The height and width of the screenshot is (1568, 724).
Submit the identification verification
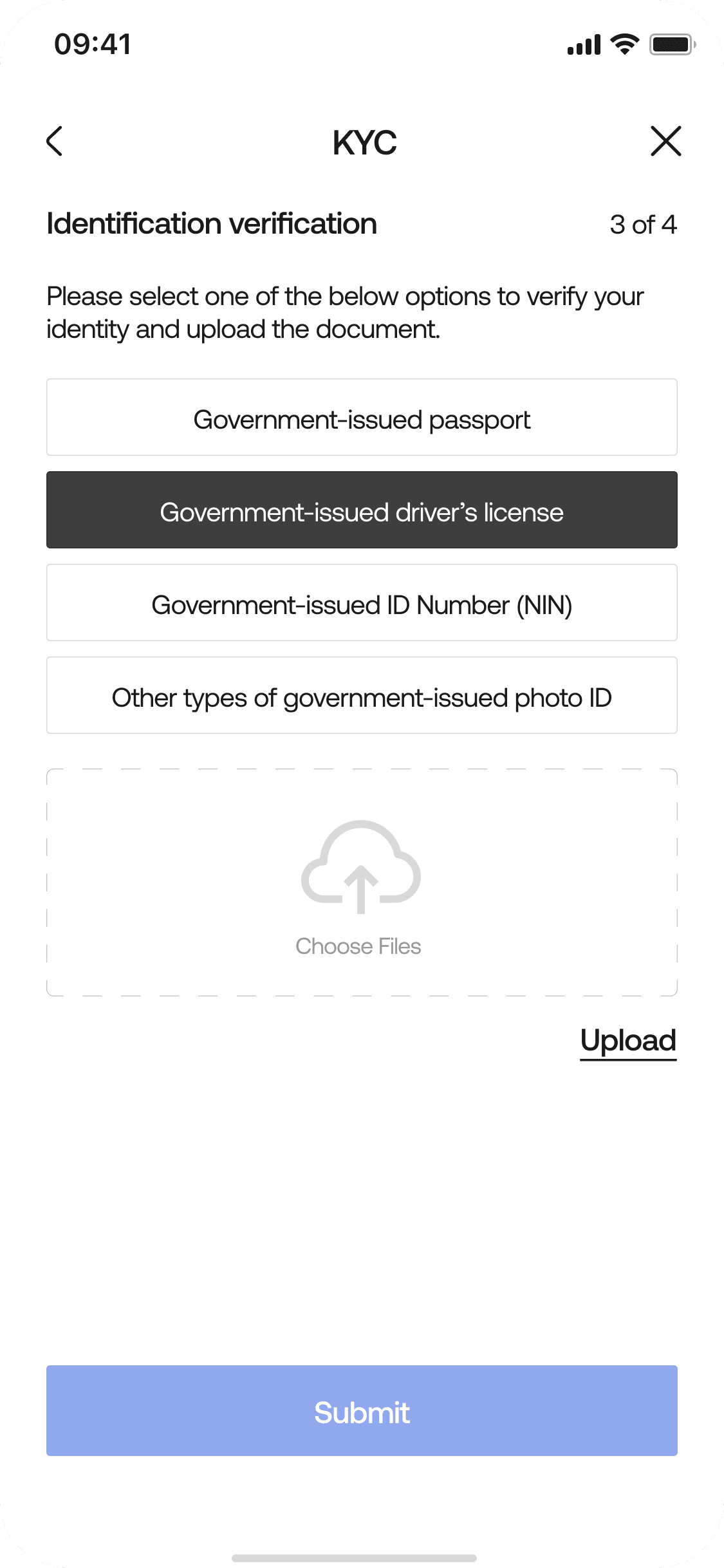click(x=362, y=1410)
